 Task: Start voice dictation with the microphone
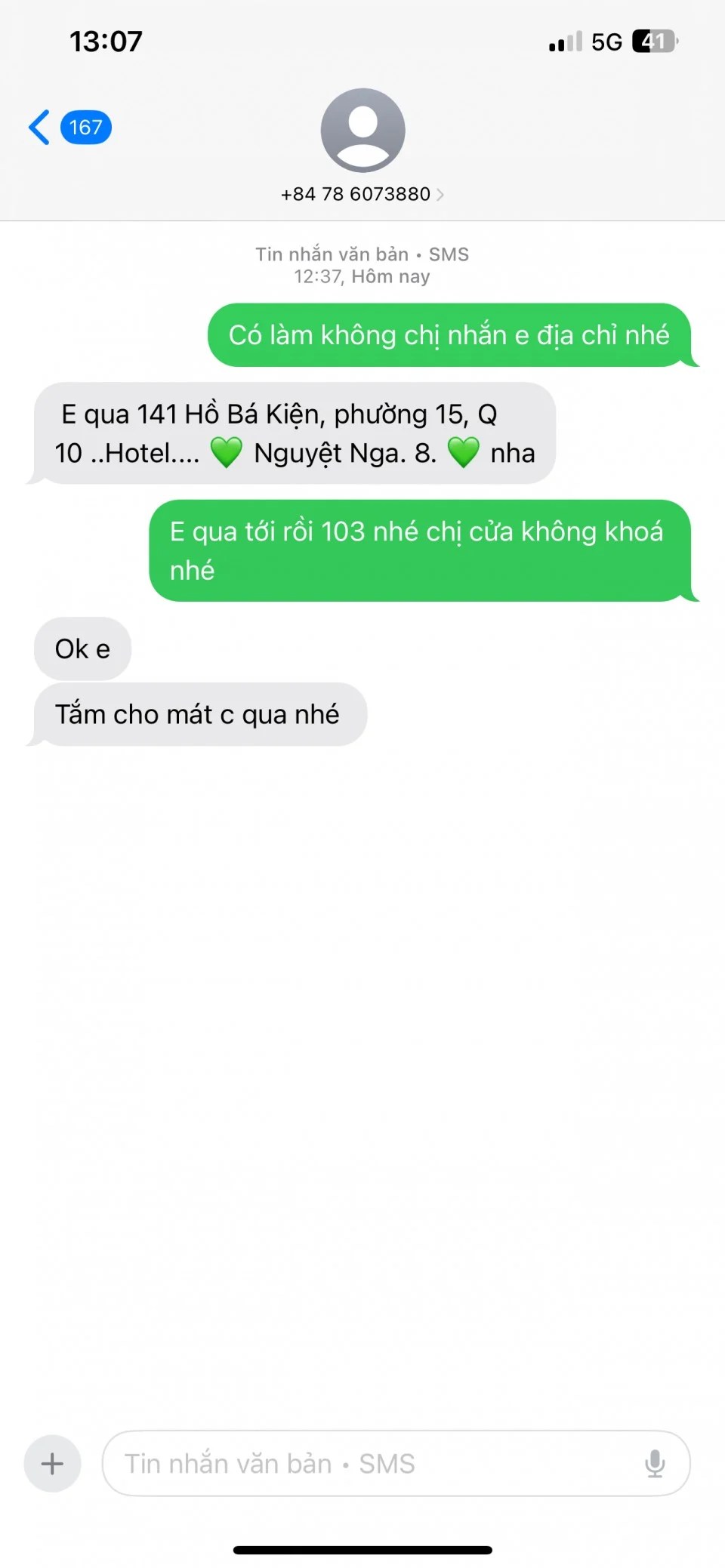655,1464
